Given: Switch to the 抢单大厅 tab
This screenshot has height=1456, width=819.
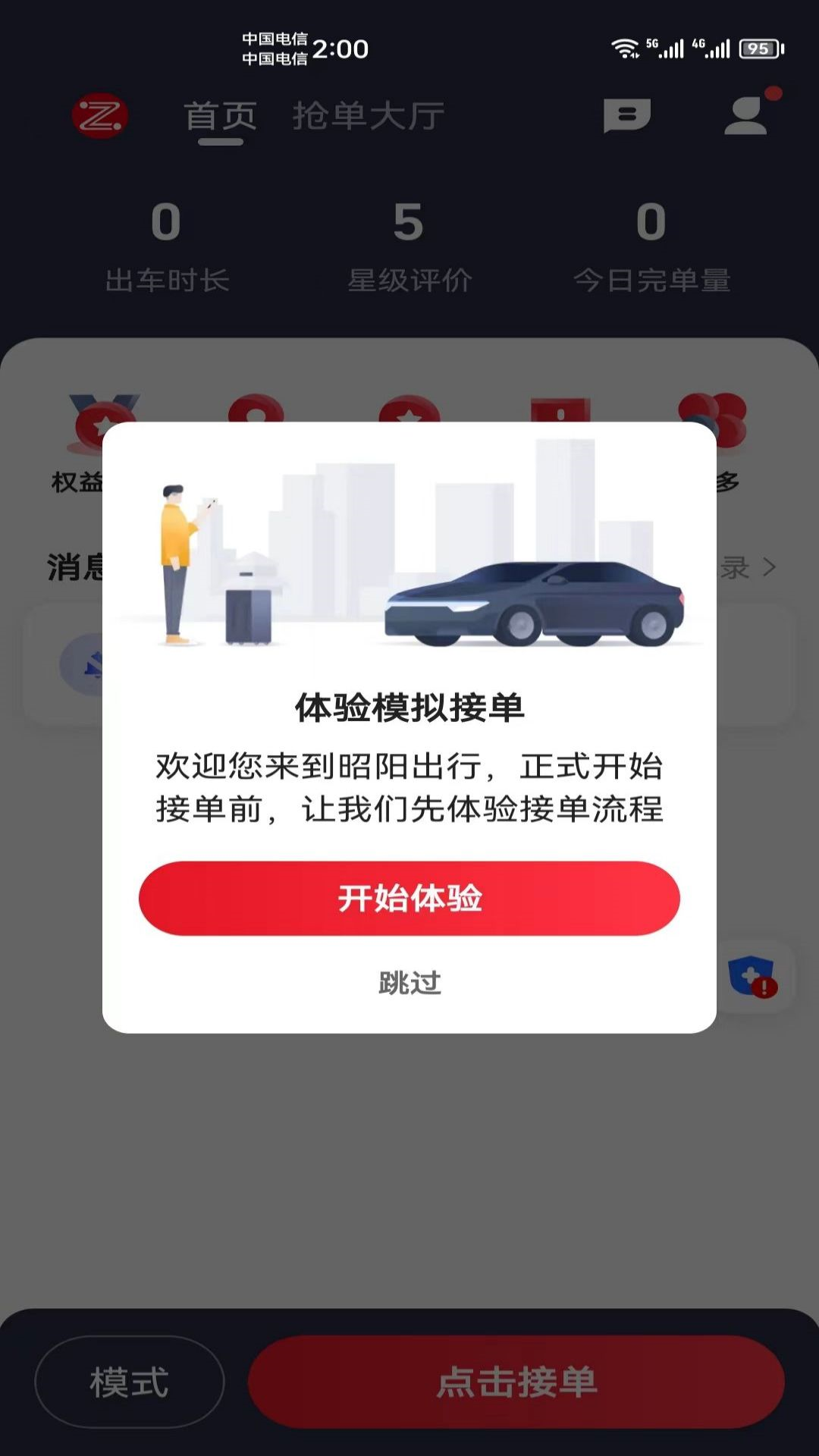Looking at the screenshot, I should [367, 115].
